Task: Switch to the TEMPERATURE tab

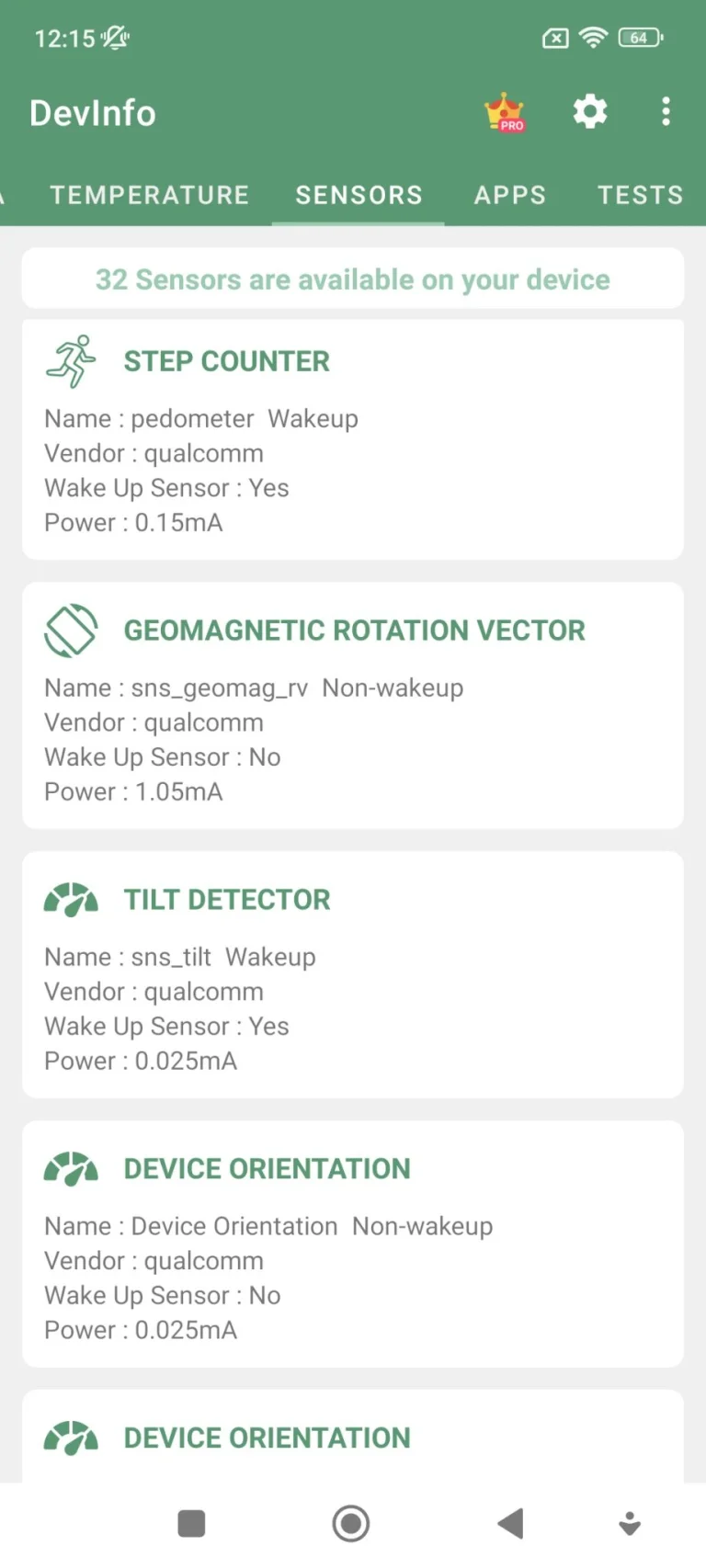Action: pyautogui.click(x=149, y=195)
